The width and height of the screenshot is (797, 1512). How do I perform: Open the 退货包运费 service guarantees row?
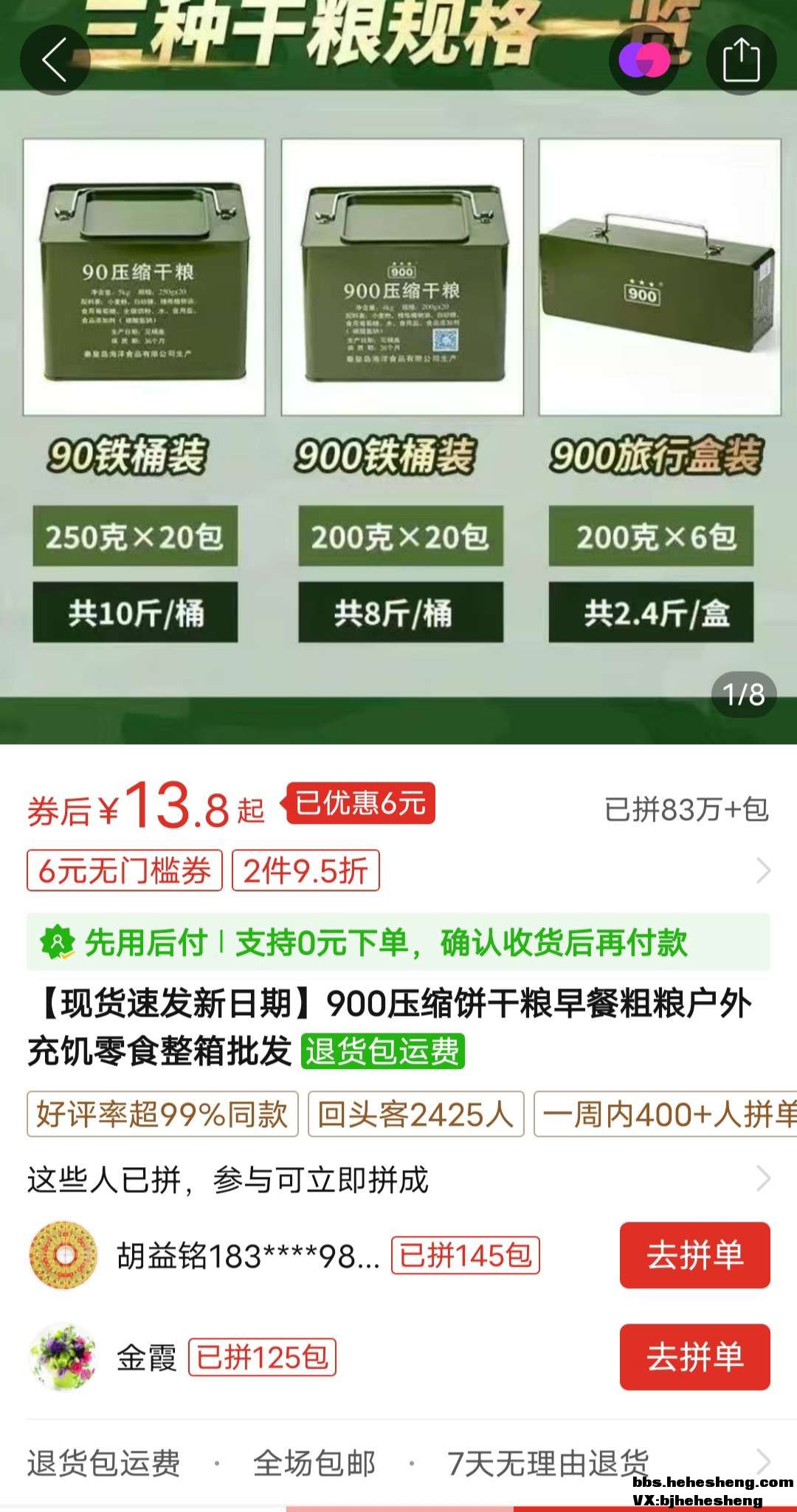point(398,1462)
